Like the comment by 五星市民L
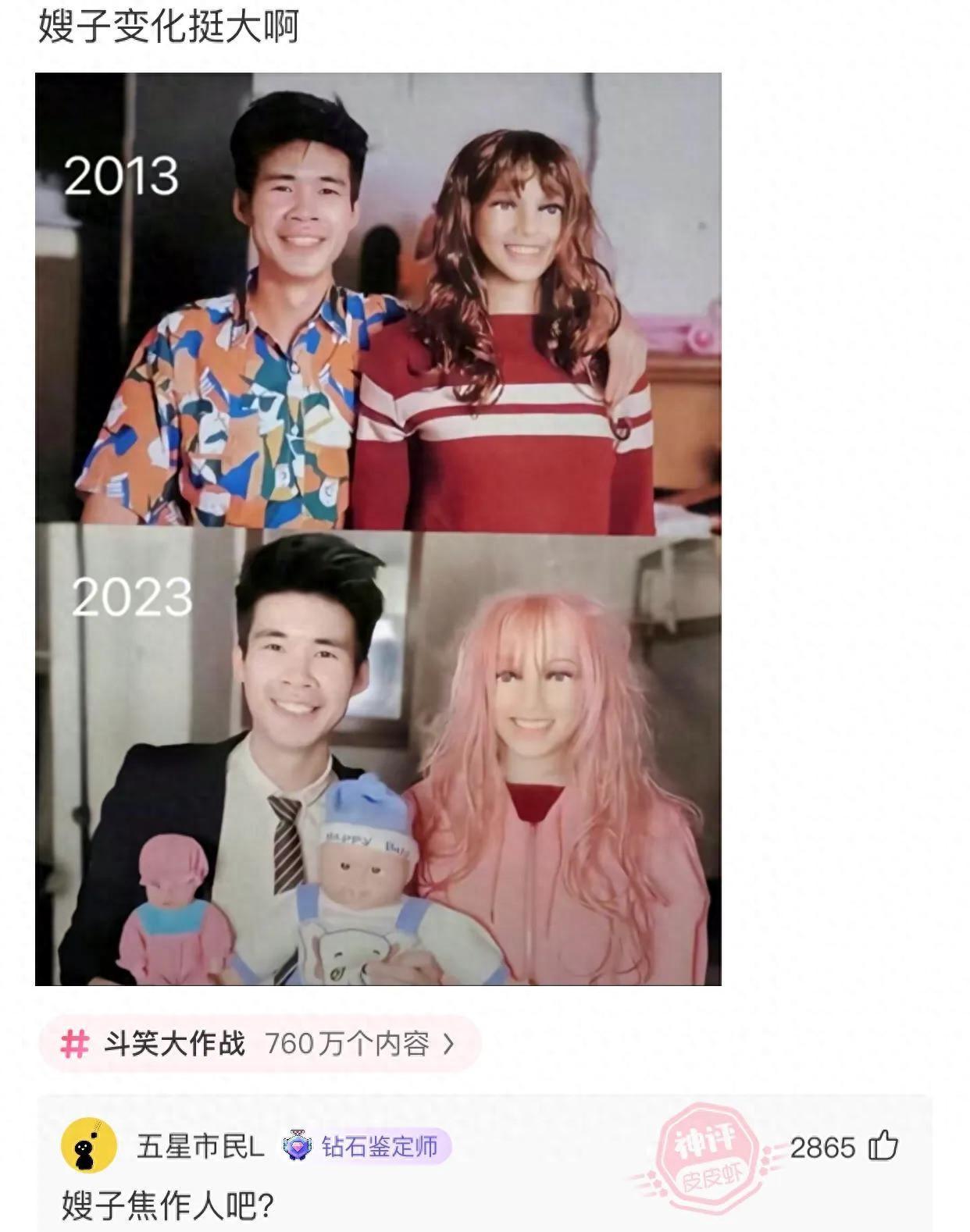Viewport: 970px width, 1232px height. click(883, 1146)
